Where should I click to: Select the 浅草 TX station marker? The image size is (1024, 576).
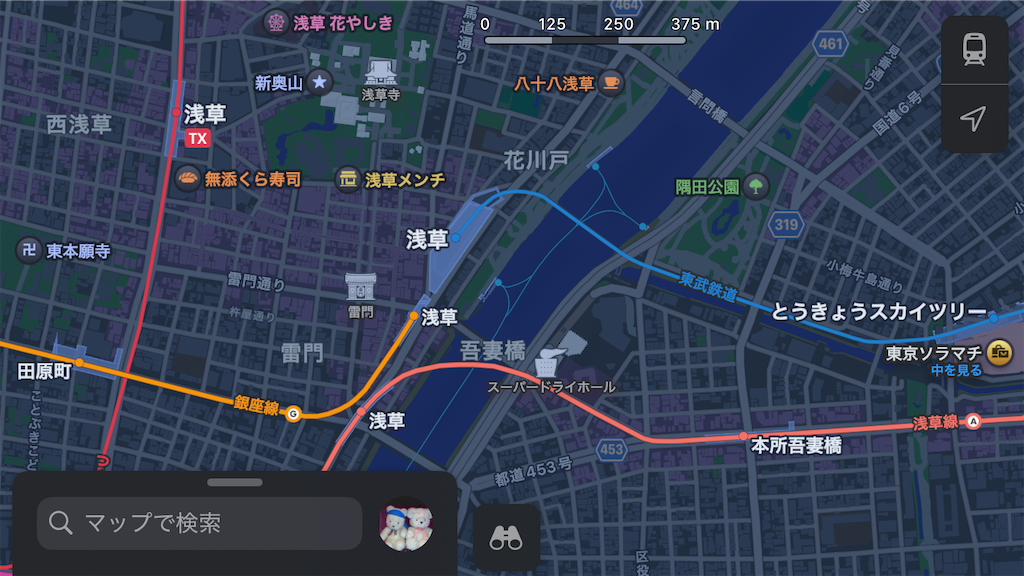coord(178,113)
